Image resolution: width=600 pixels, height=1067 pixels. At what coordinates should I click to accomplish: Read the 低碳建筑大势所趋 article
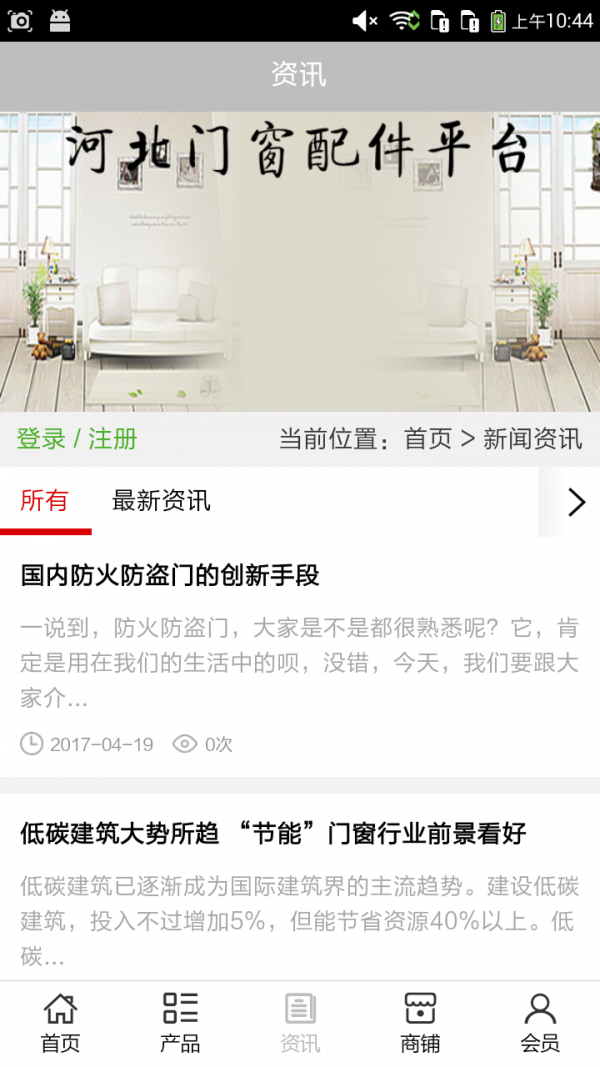tap(273, 834)
